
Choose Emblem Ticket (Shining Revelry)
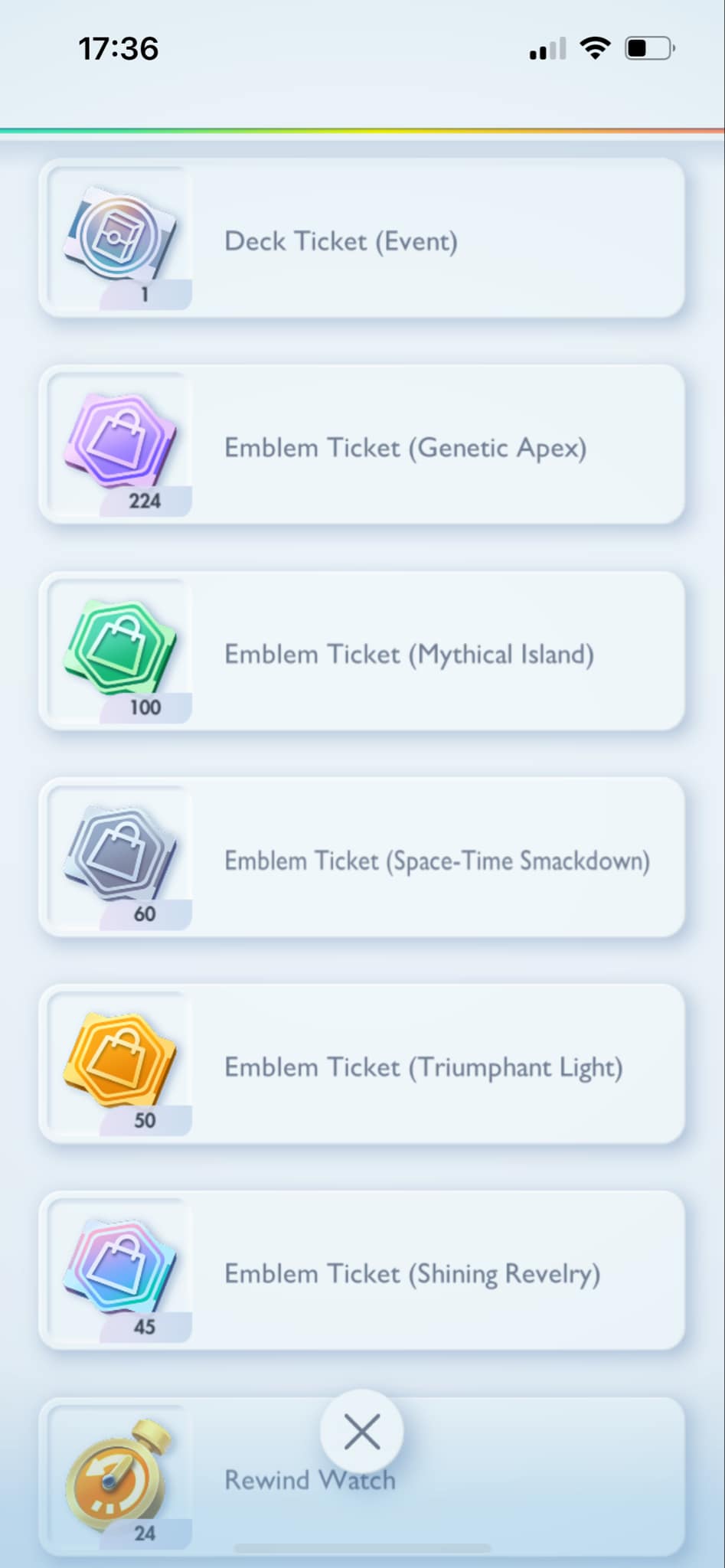tap(361, 1270)
